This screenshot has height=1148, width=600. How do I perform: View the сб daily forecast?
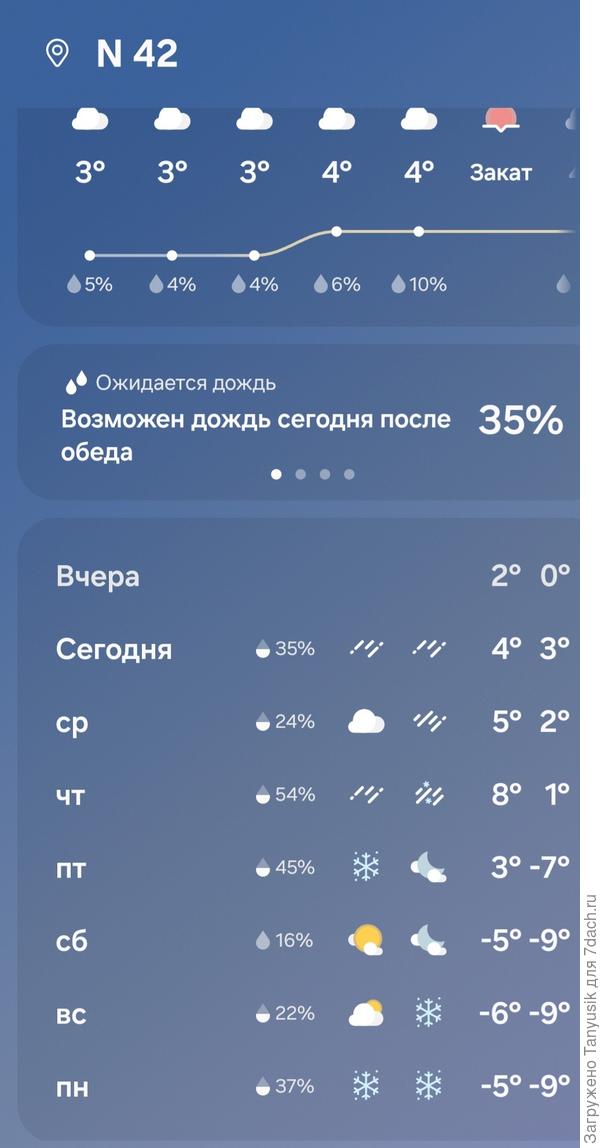300,940
